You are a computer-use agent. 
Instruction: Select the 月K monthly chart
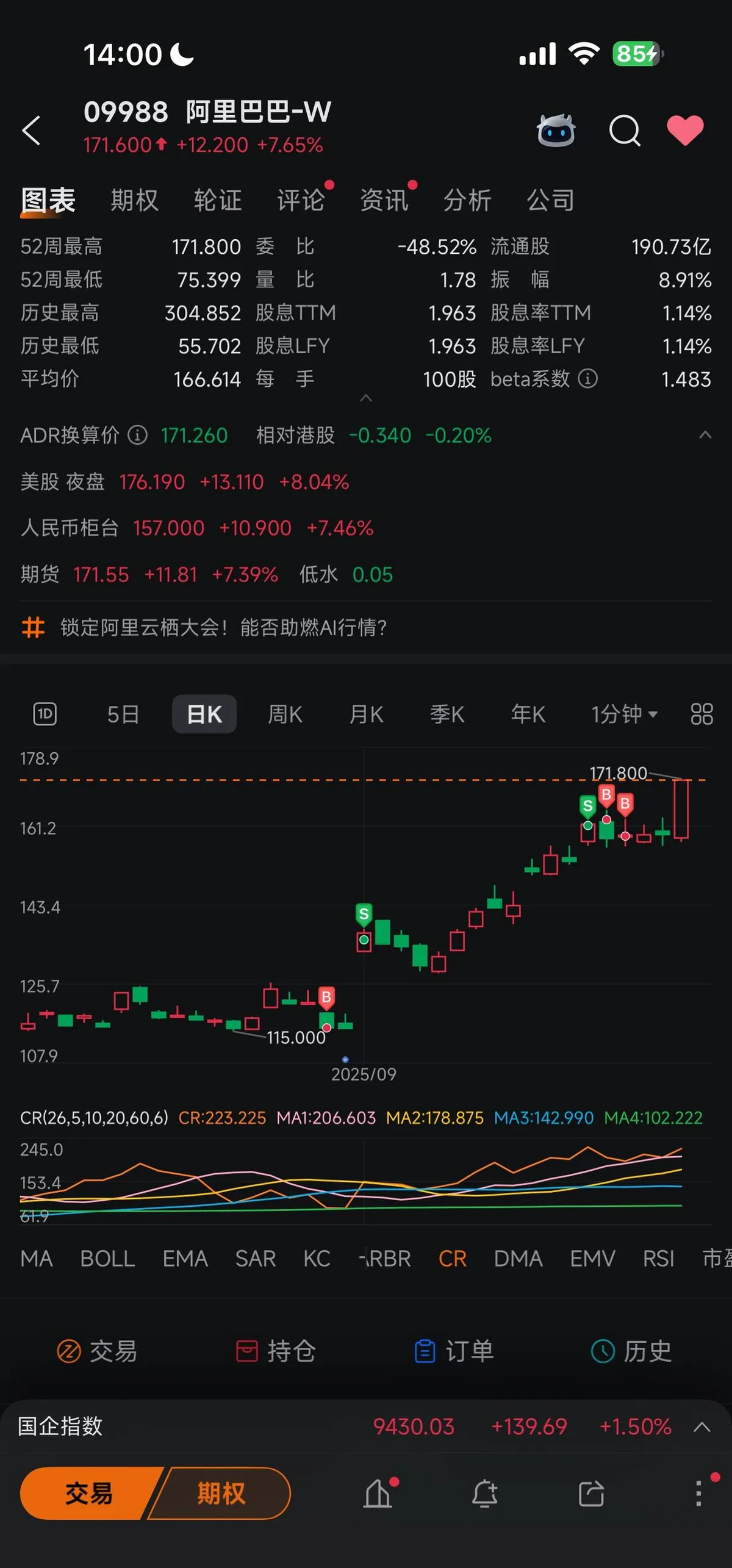click(366, 714)
